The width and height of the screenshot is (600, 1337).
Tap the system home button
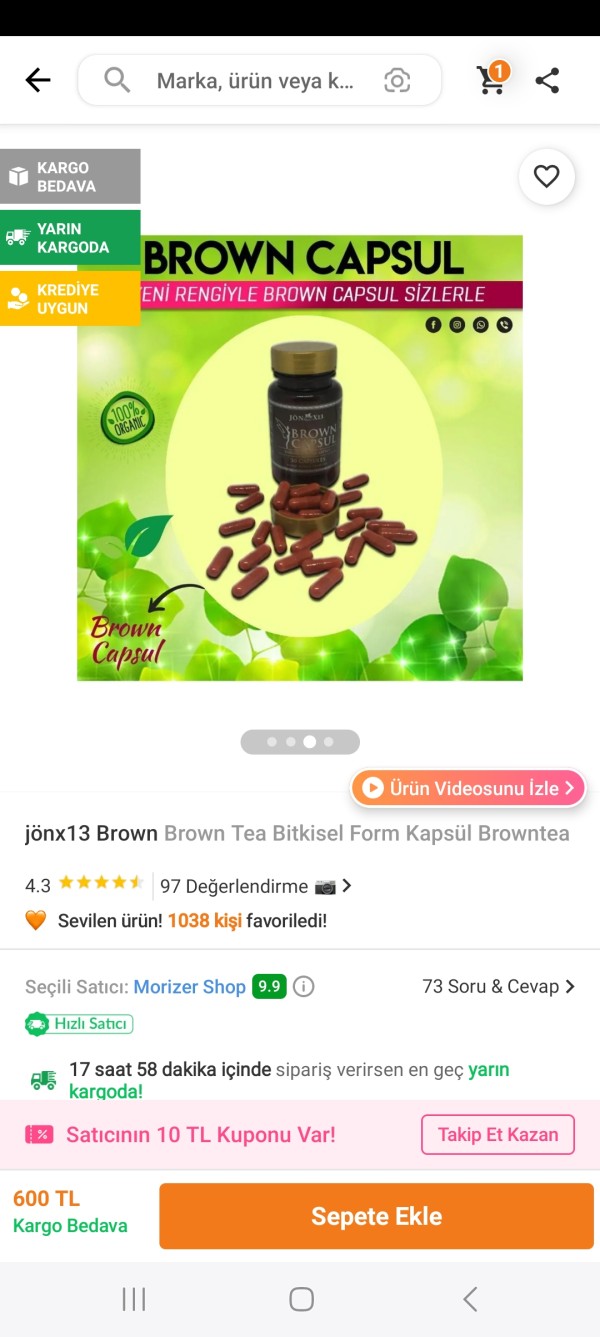pyautogui.click(x=301, y=1299)
